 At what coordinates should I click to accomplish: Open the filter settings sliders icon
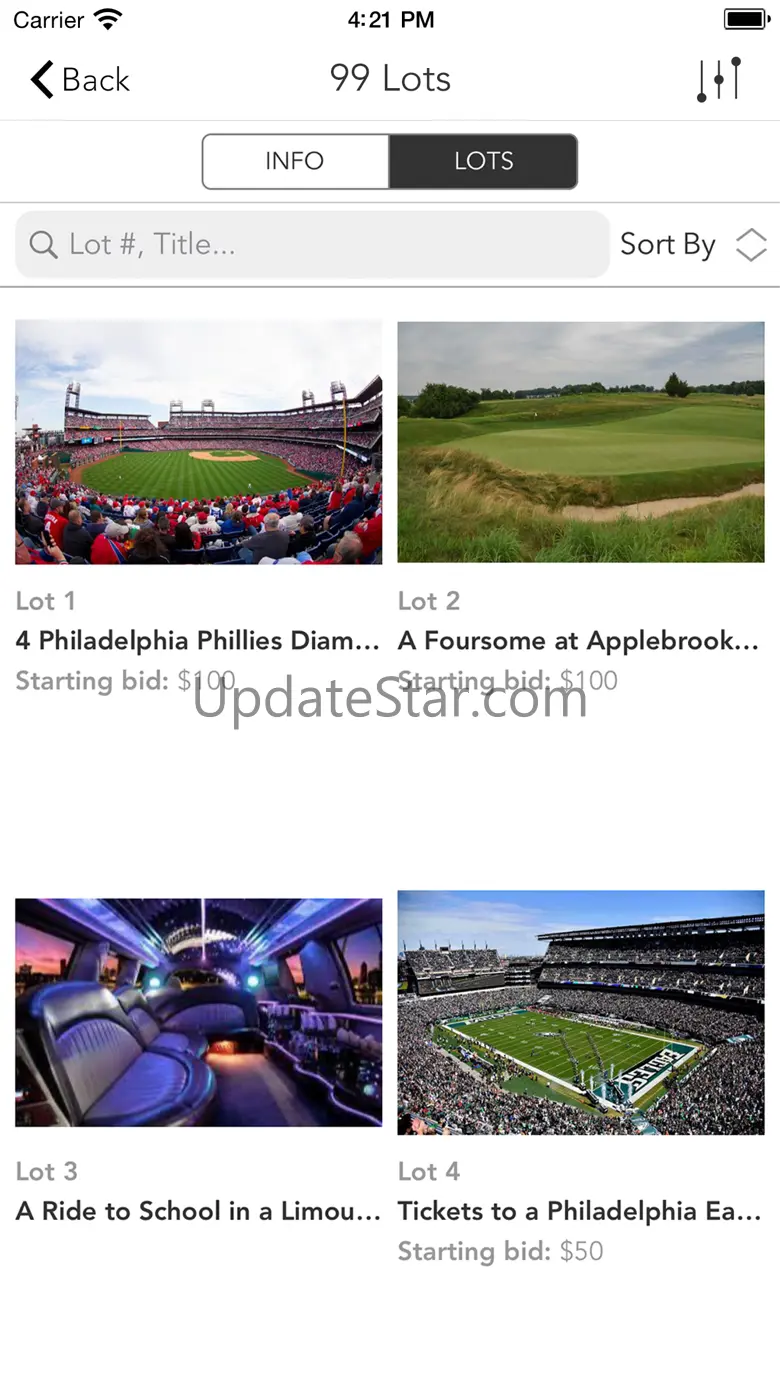[719, 79]
